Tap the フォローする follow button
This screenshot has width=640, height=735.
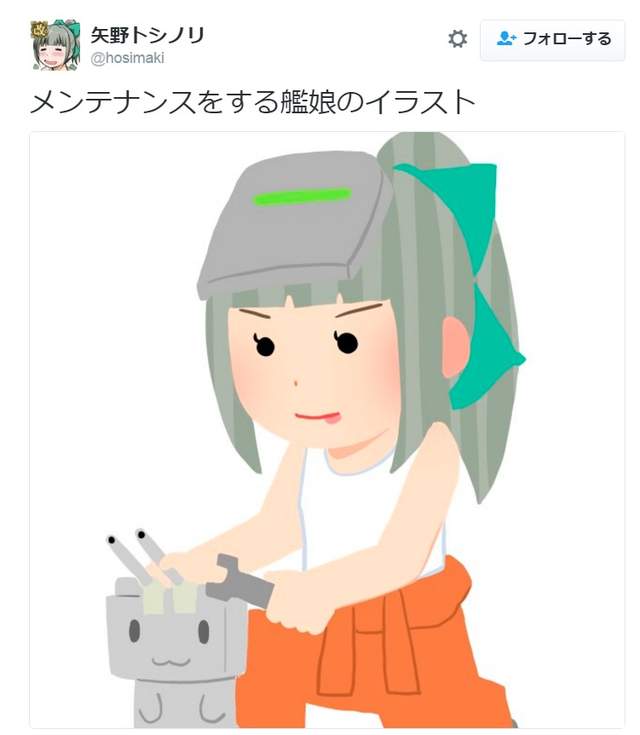pos(552,39)
